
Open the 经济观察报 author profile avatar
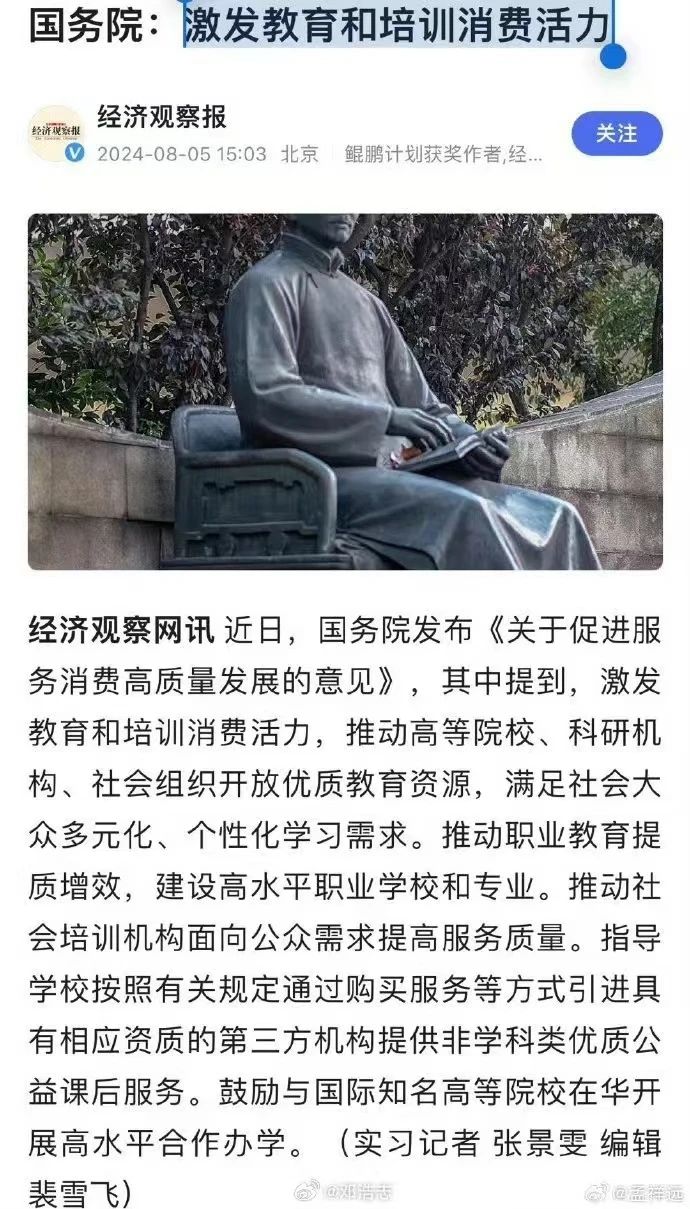click(x=56, y=133)
